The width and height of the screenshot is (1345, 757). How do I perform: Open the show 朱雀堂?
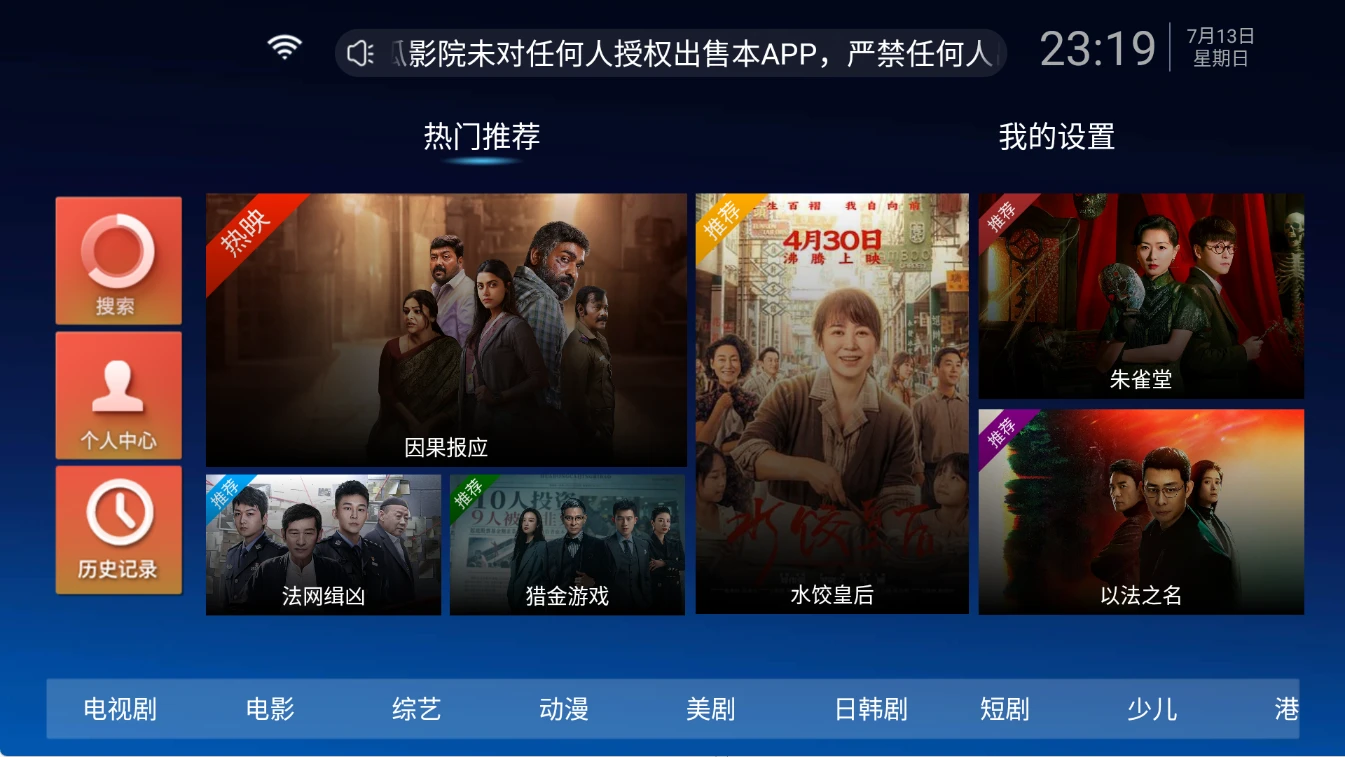click(1141, 296)
